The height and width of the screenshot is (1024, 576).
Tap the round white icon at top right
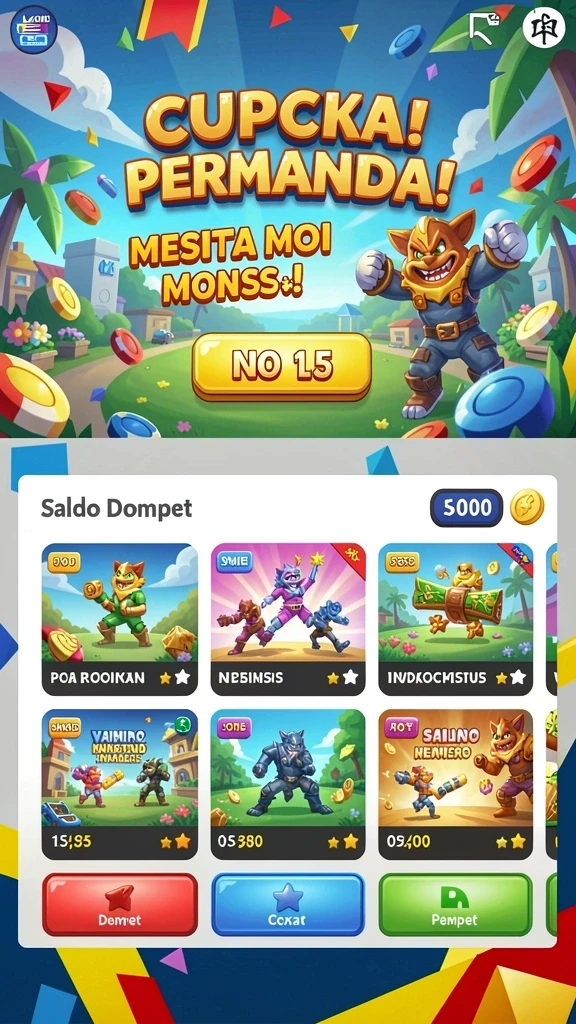click(543, 29)
